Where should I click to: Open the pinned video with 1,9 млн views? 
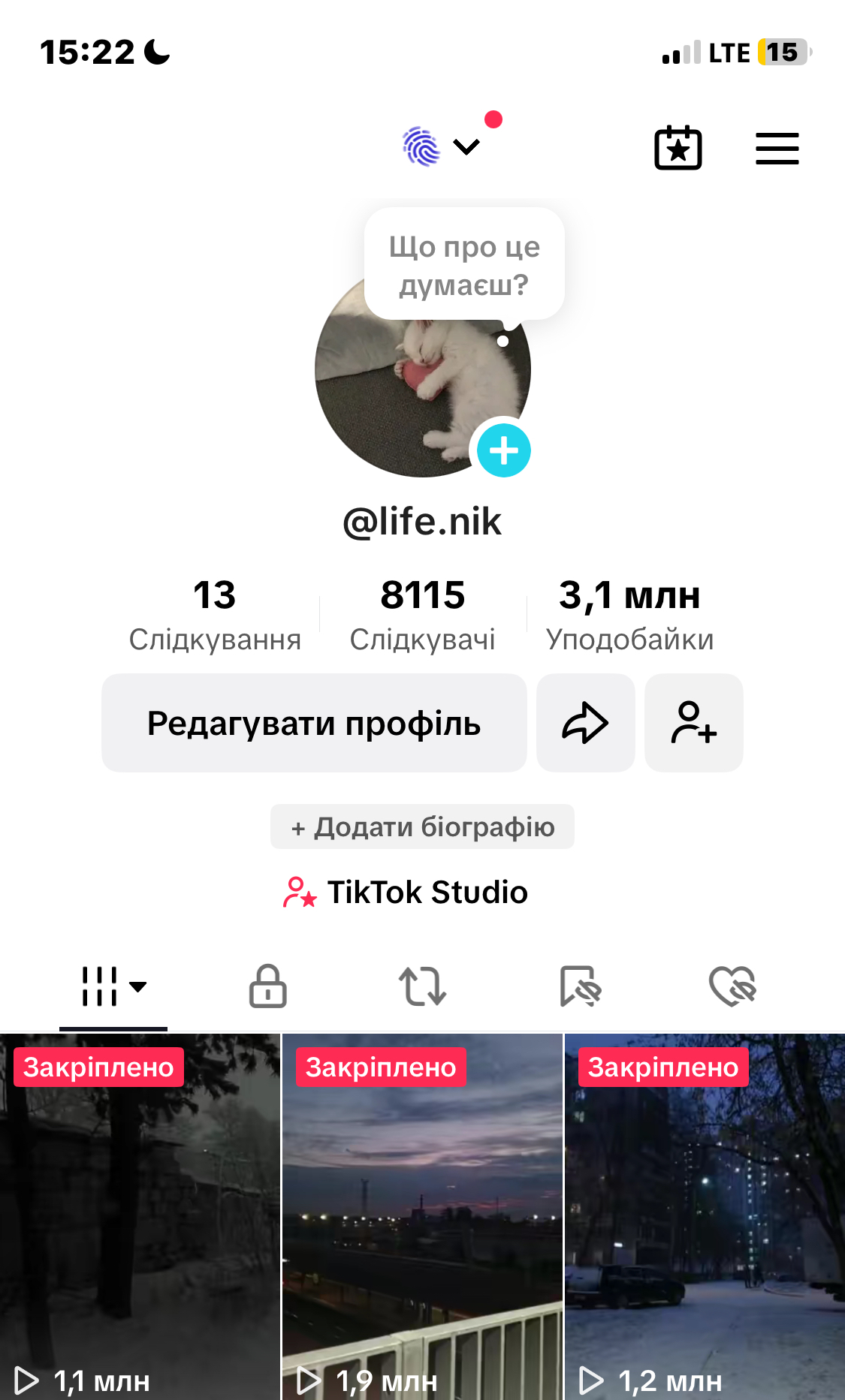422,1216
